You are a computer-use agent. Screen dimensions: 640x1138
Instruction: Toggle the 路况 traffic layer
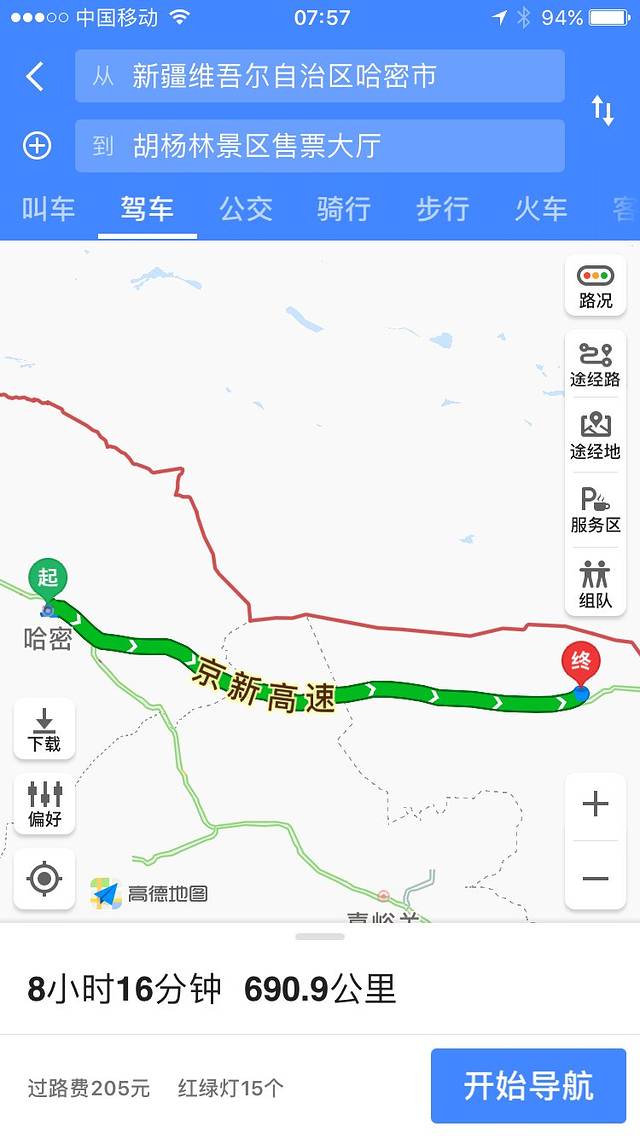[x=595, y=286]
